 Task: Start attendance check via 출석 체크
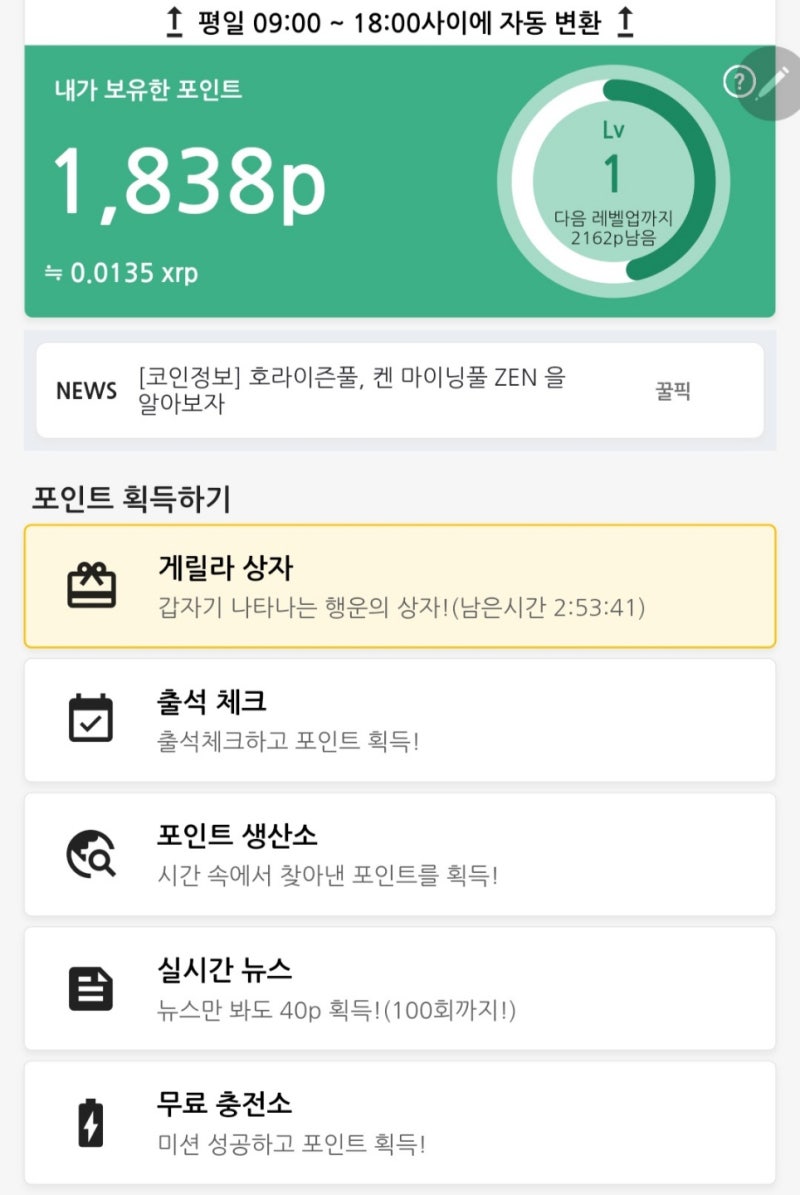[400, 718]
